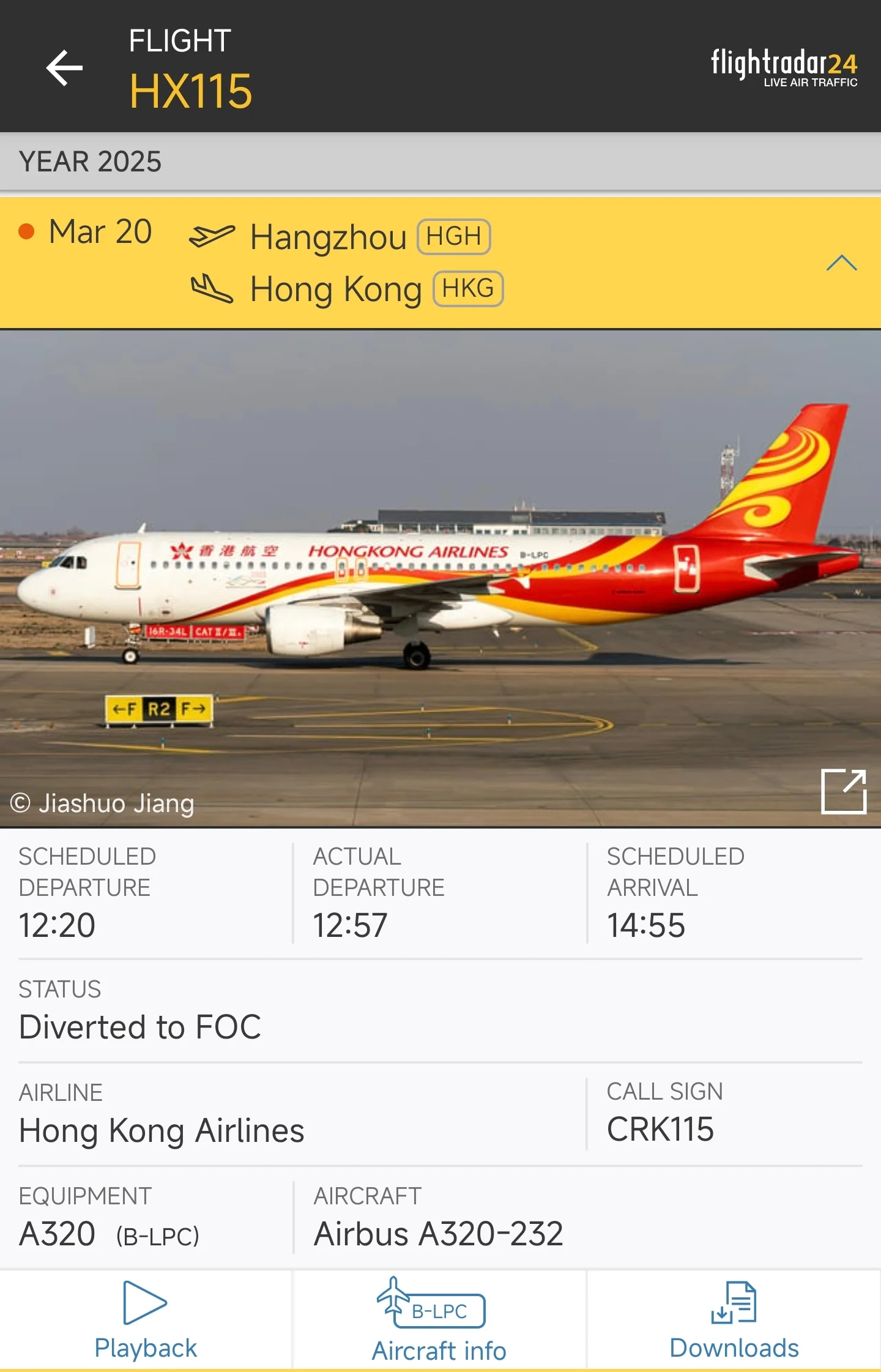The width and height of the screenshot is (881, 1372).
Task: Open Aircraft info for B-LPC
Action: pyautogui.click(x=439, y=1320)
